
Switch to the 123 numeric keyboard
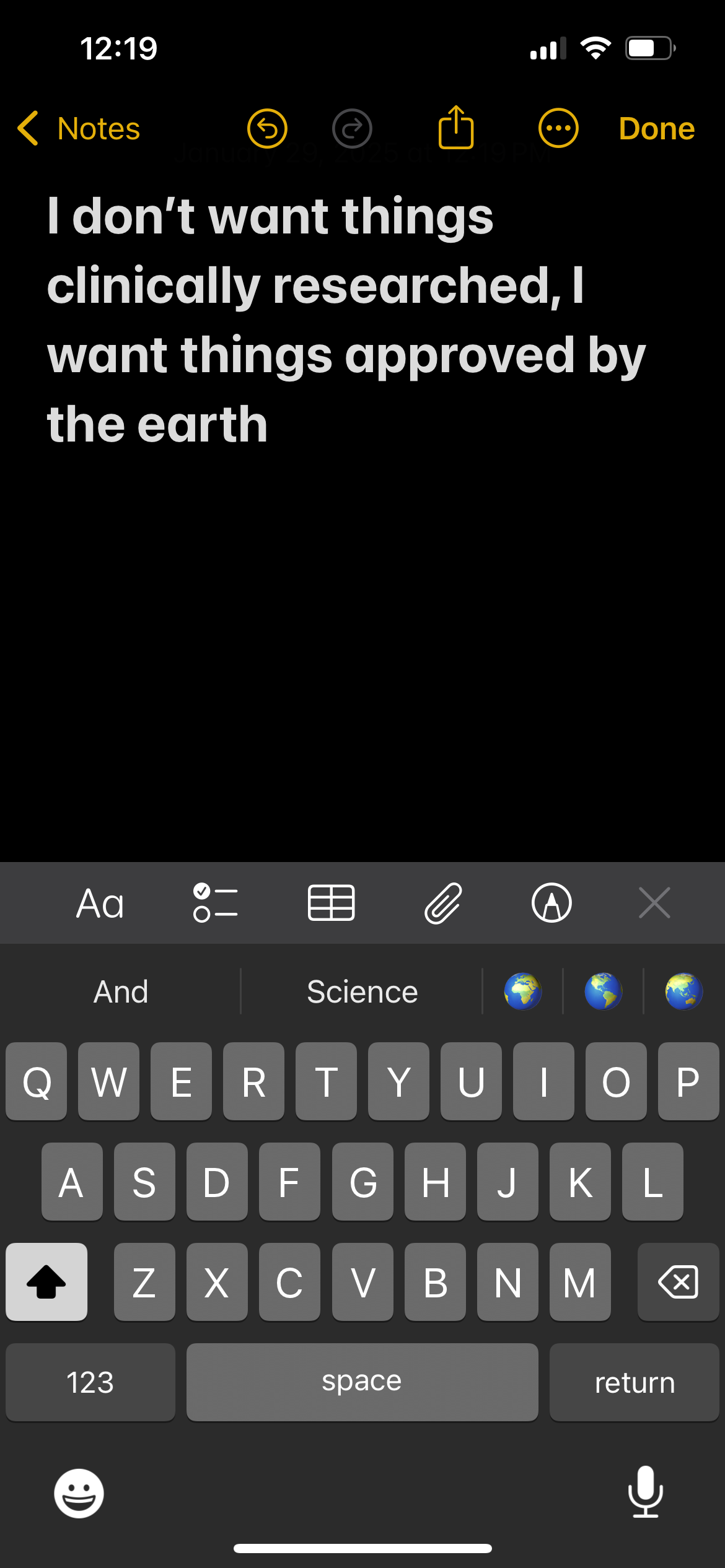point(90,1382)
